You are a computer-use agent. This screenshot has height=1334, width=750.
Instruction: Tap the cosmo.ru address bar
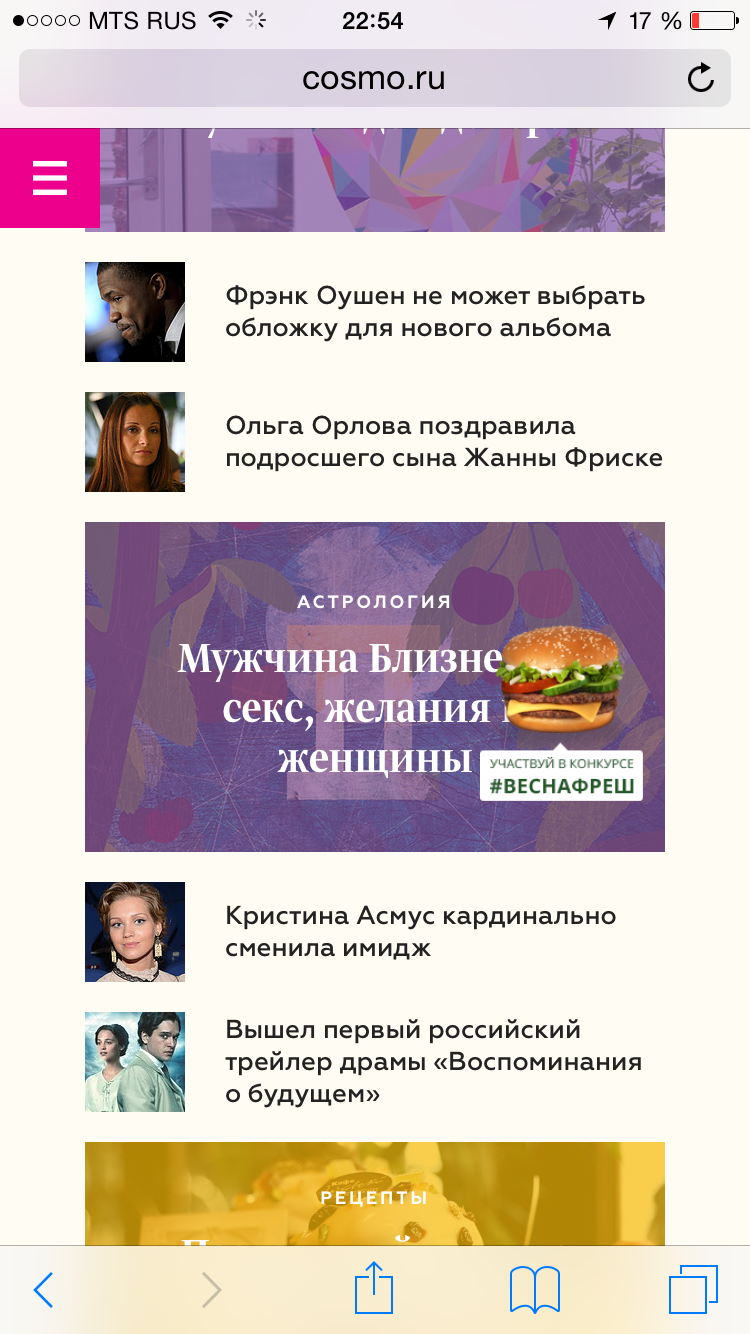tap(373, 78)
